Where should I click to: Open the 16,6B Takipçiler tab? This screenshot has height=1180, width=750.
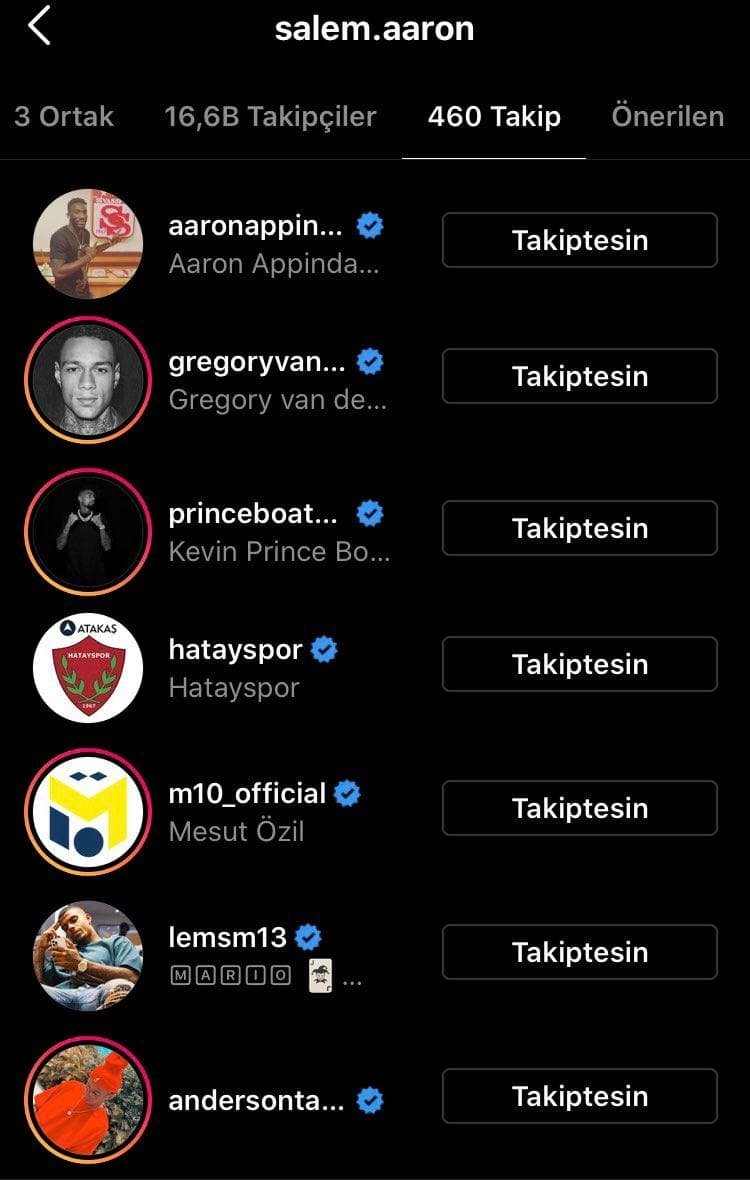pyautogui.click(x=270, y=116)
